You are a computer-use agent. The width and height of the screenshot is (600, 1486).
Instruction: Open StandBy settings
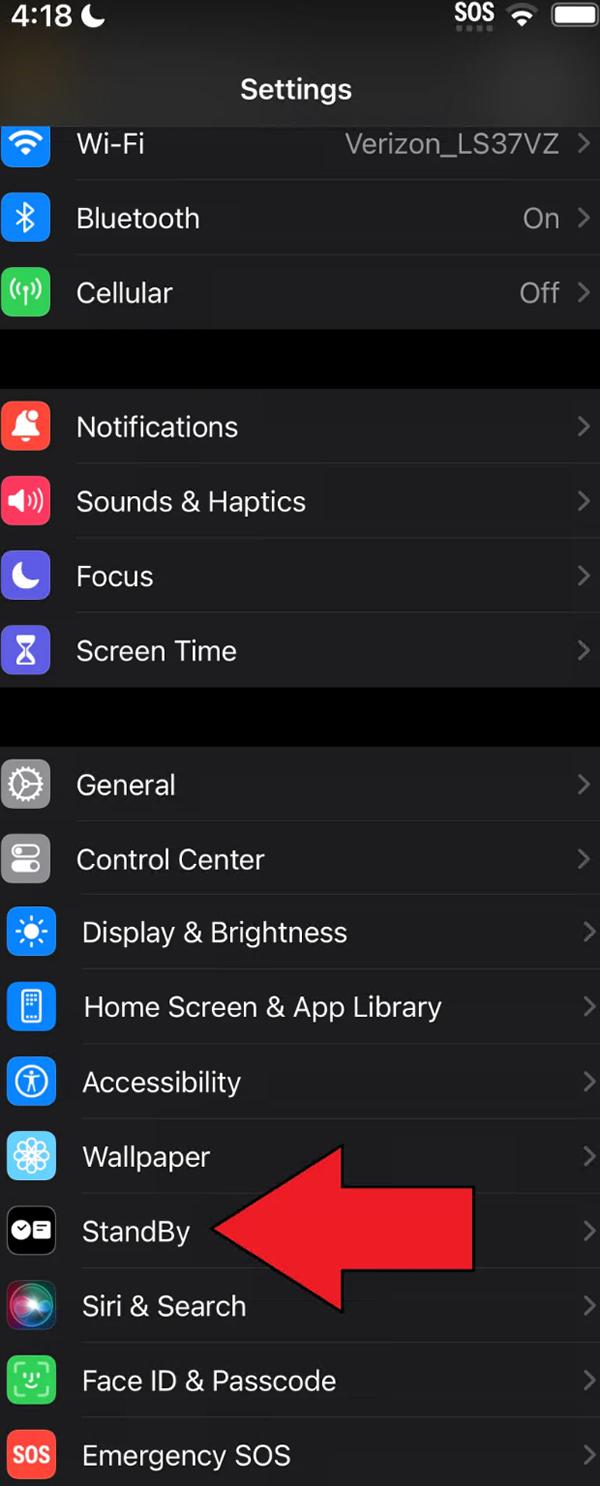136,1231
